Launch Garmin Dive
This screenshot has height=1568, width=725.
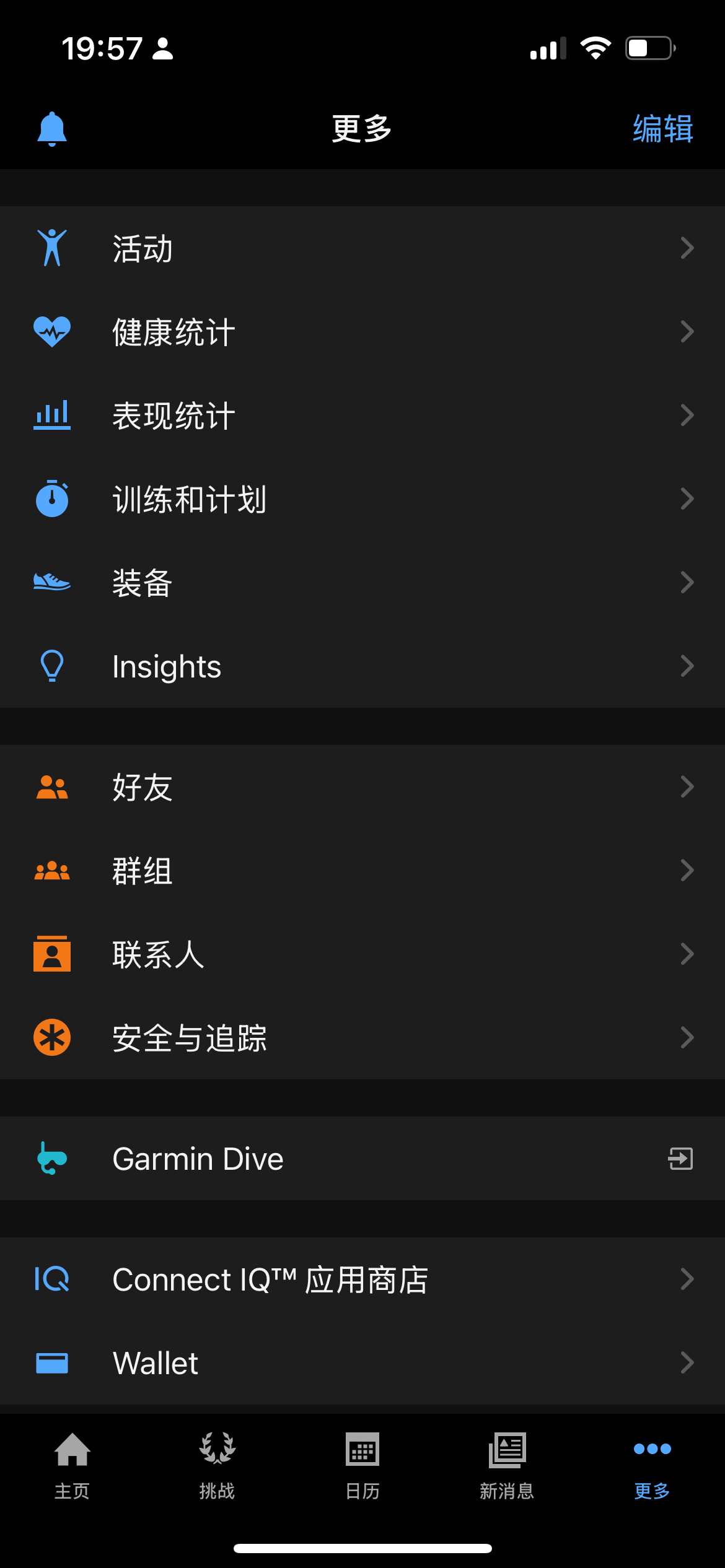pyautogui.click(x=362, y=1158)
